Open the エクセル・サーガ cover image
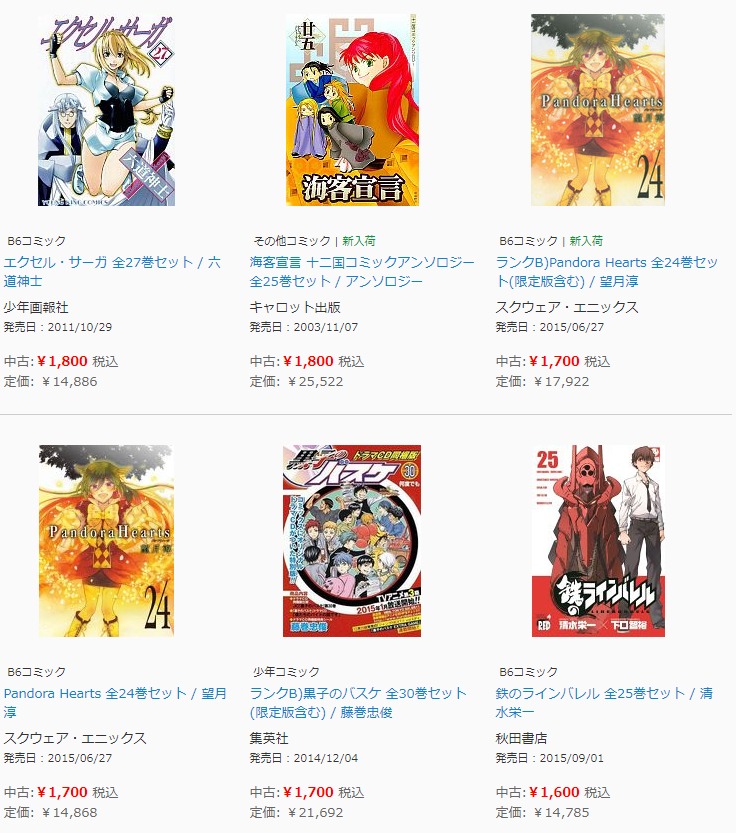 pos(107,110)
